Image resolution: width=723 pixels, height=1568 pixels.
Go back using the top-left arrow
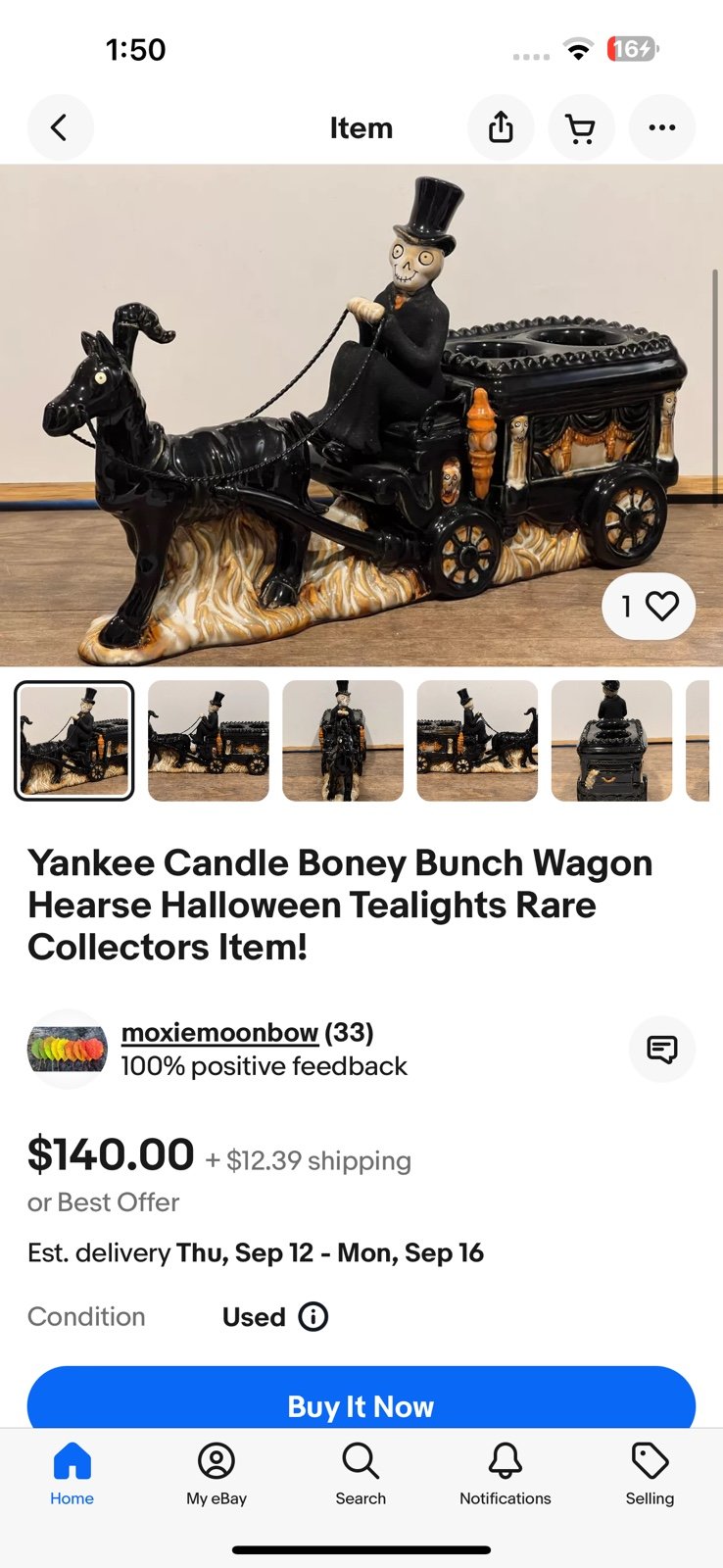tap(60, 127)
